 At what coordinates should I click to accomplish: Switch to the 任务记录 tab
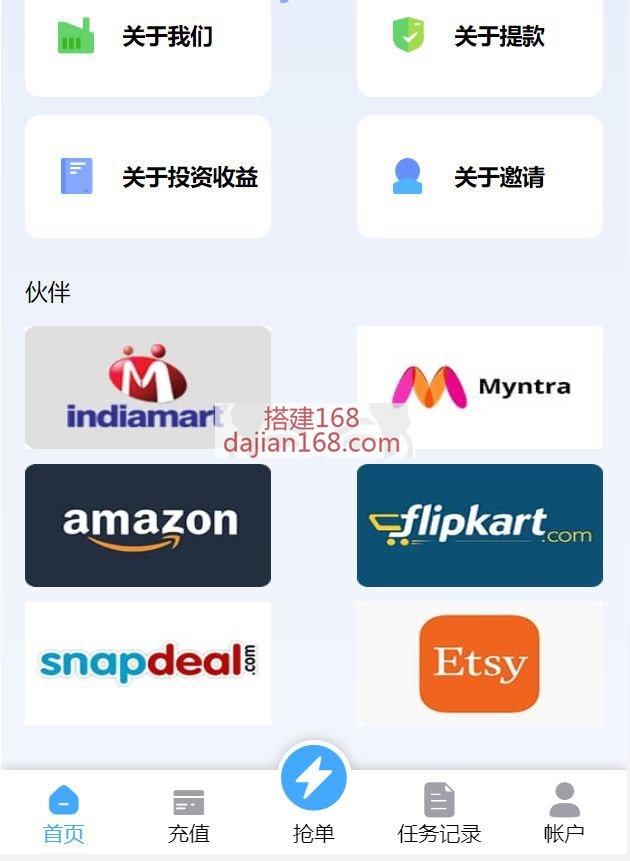439,814
